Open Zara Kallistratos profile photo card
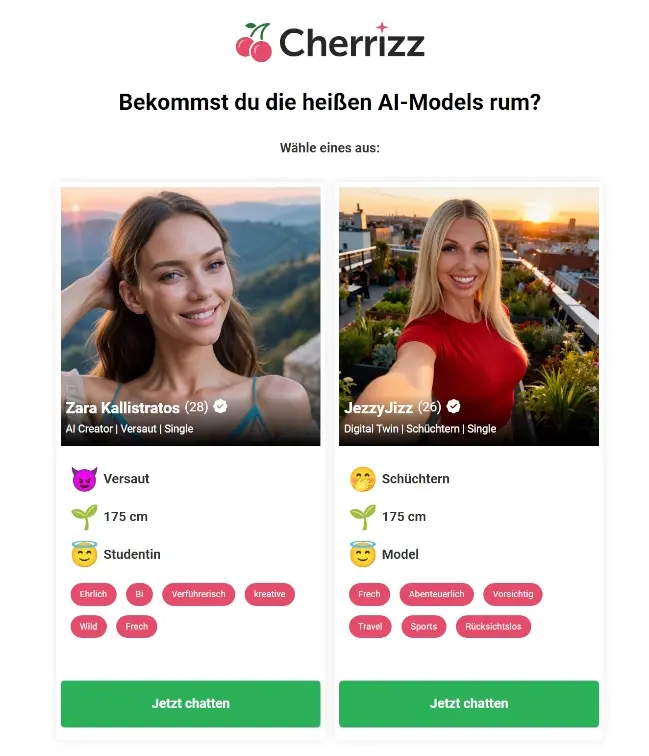649x756 pixels. 190,300
